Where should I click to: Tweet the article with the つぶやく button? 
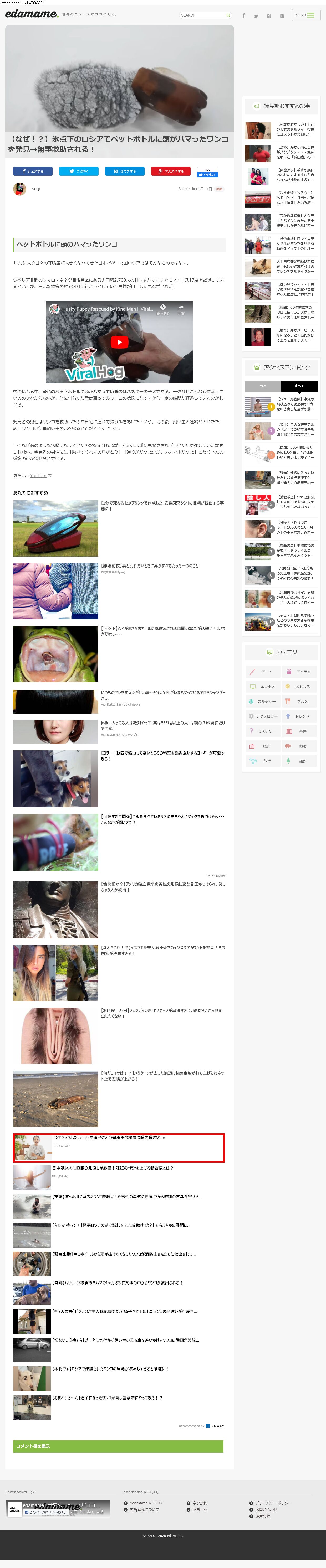(79, 171)
